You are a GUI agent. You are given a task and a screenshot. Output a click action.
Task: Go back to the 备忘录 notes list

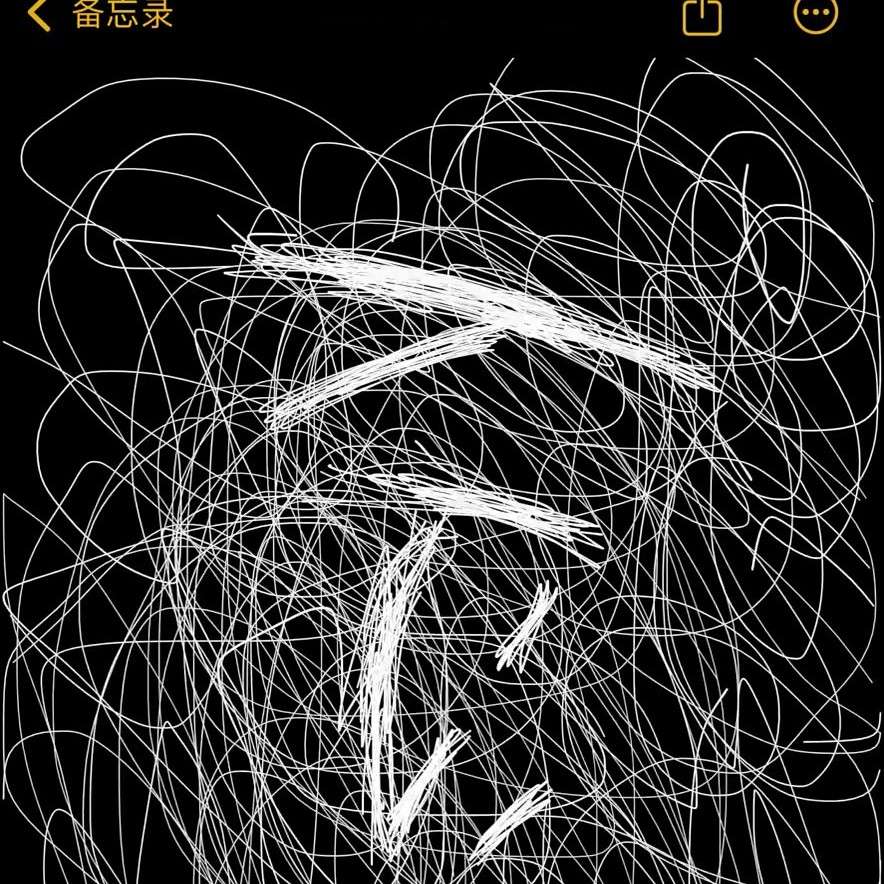98,14
